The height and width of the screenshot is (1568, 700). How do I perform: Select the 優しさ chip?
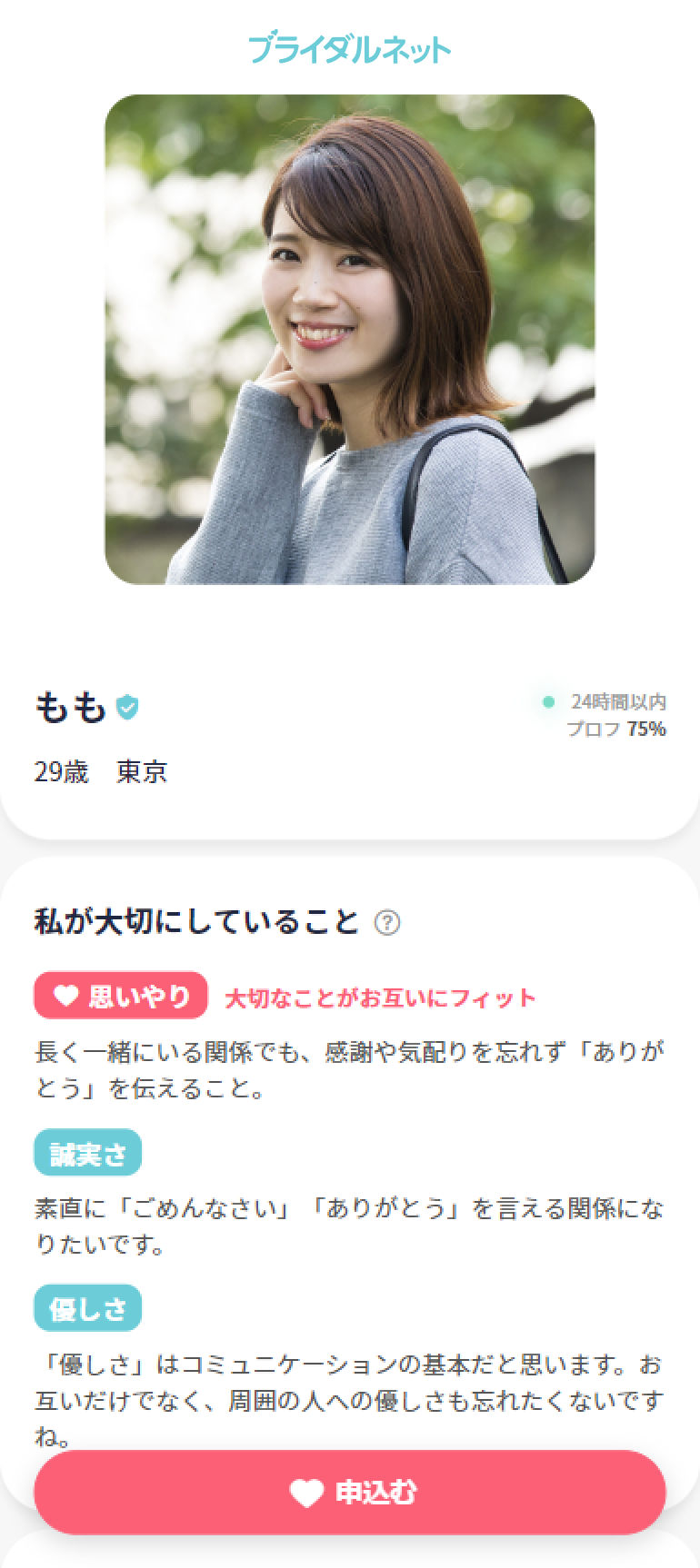point(87,1309)
